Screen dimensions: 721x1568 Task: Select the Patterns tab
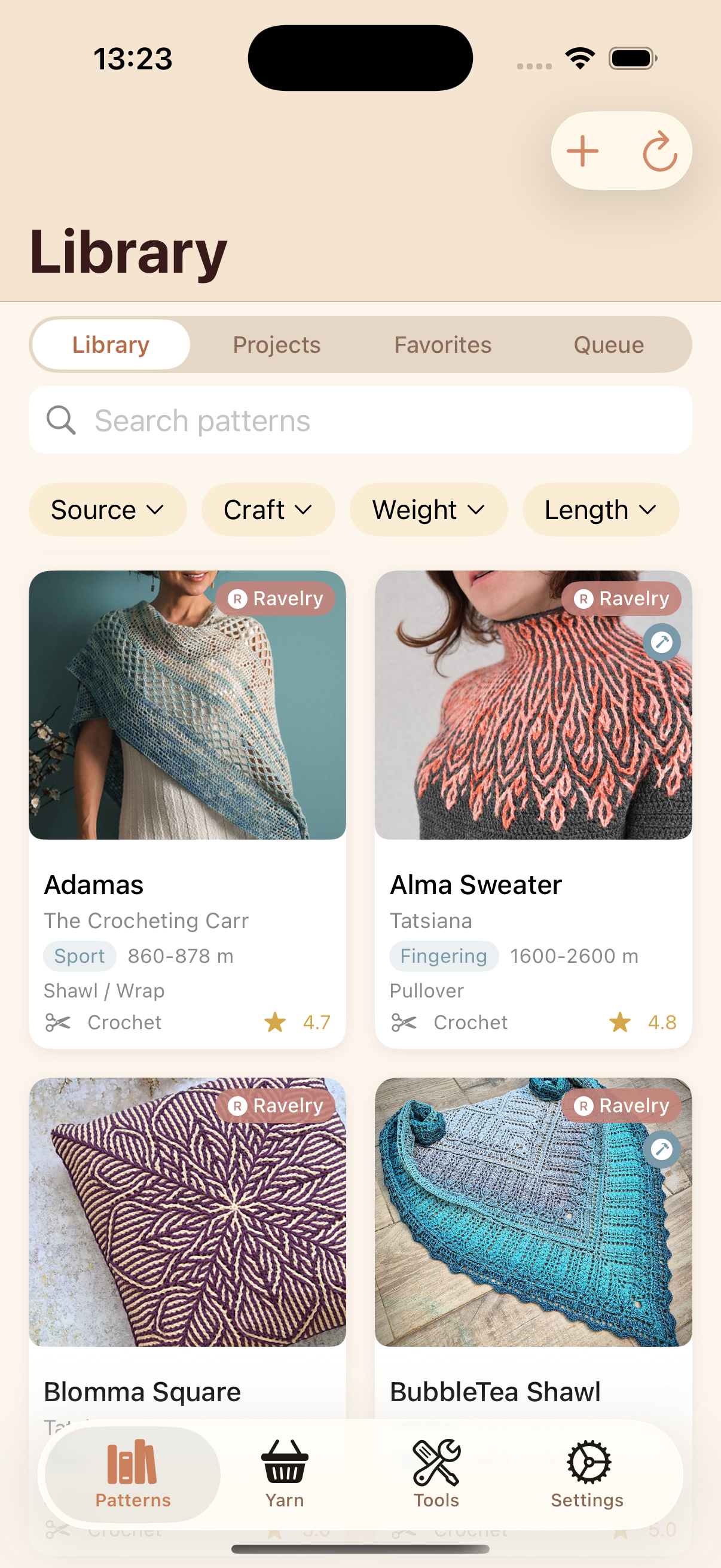(133, 1474)
